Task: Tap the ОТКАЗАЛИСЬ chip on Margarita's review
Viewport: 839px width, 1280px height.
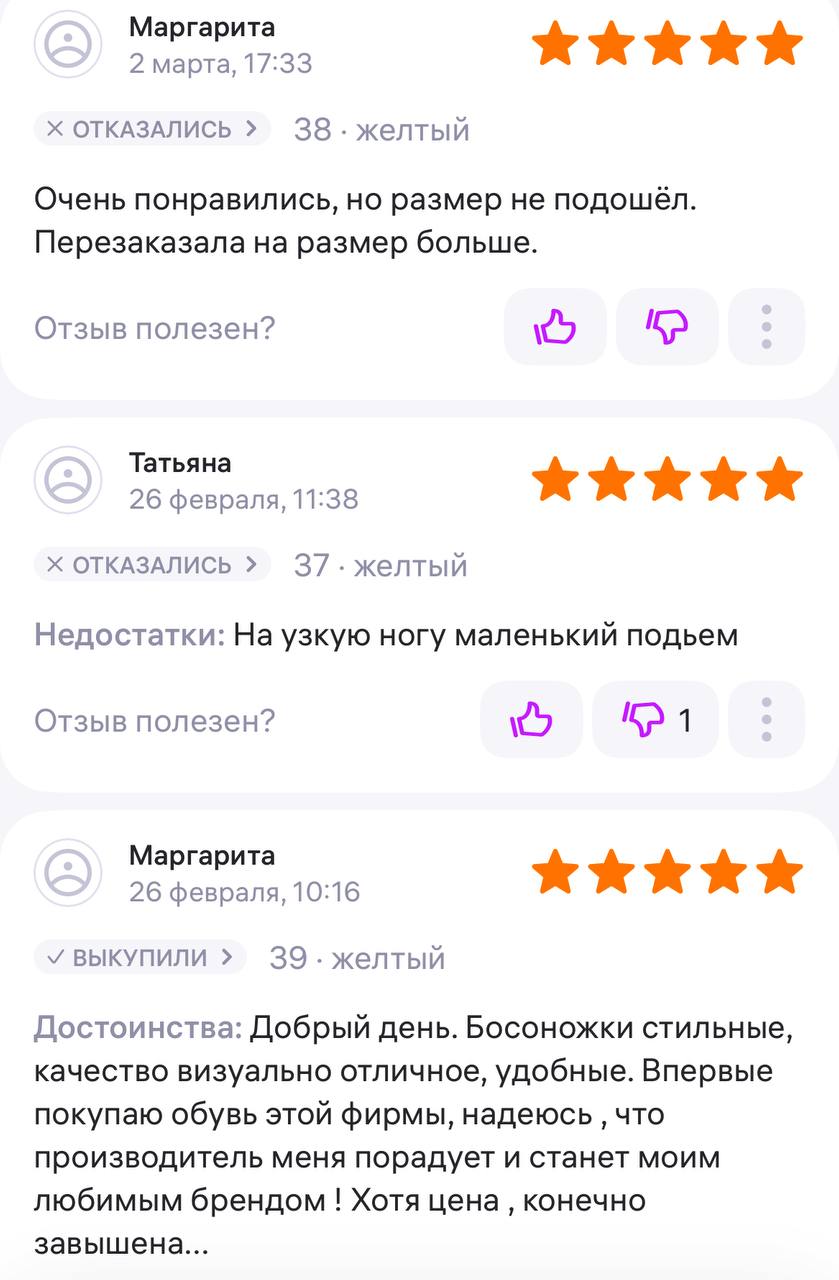Action: click(x=152, y=129)
